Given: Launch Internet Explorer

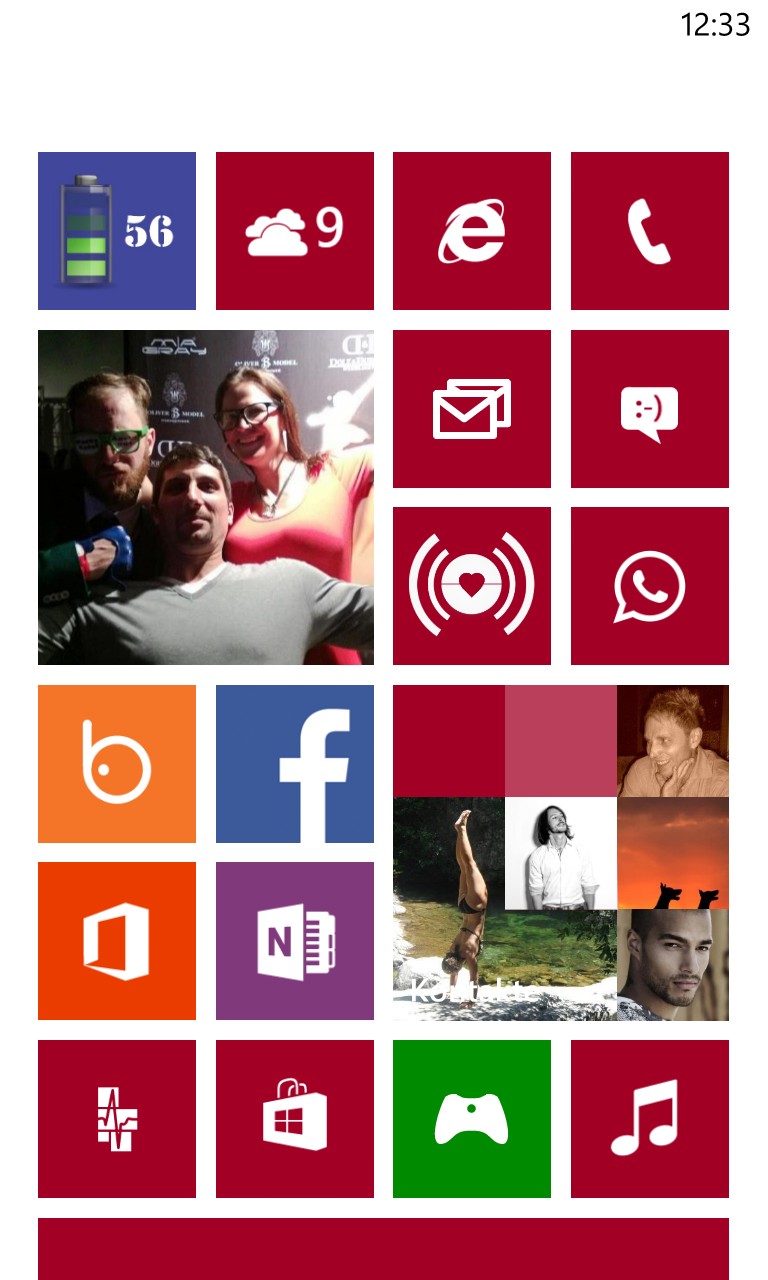Looking at the screenshot, I should 472,231.
